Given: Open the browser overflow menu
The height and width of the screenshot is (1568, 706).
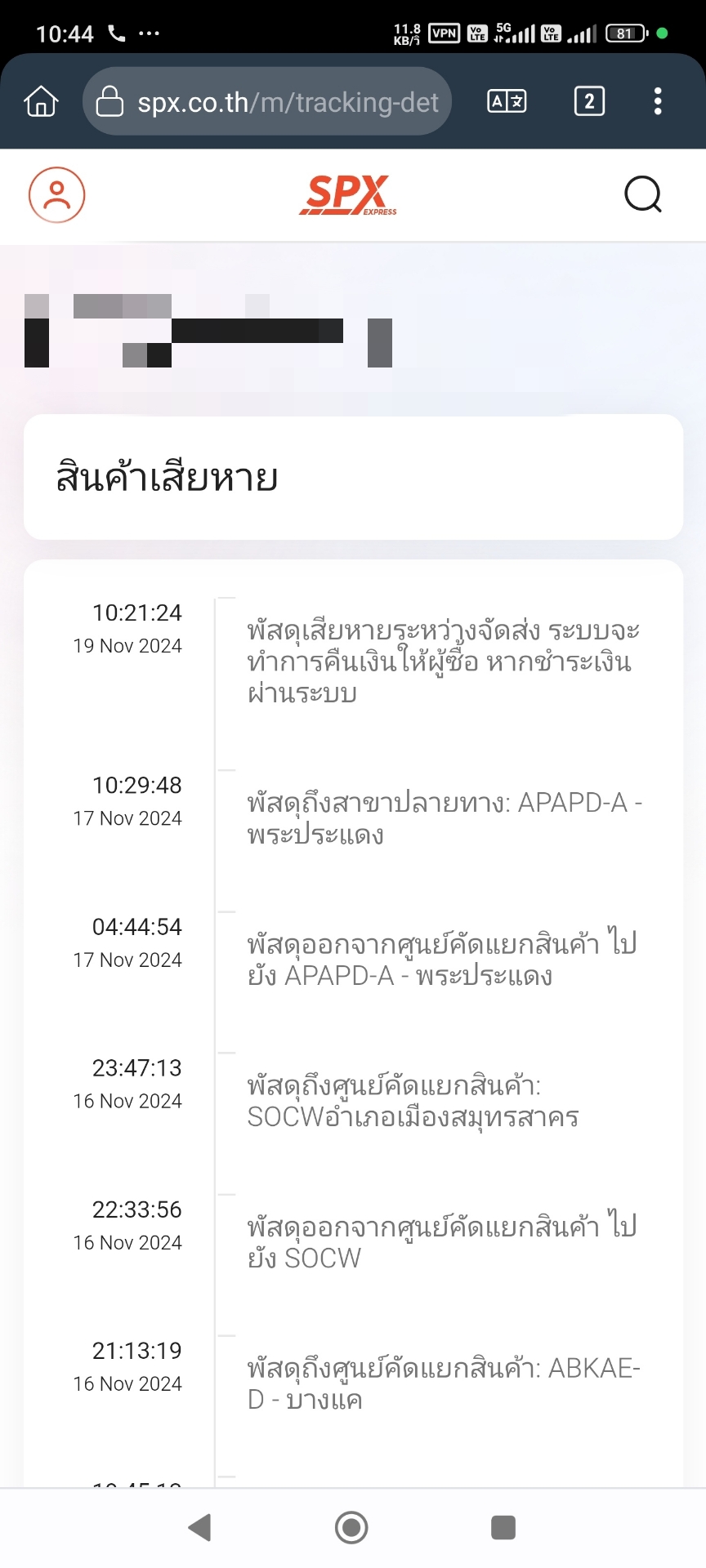Looking at the screenshot, I should click(658, 101).
